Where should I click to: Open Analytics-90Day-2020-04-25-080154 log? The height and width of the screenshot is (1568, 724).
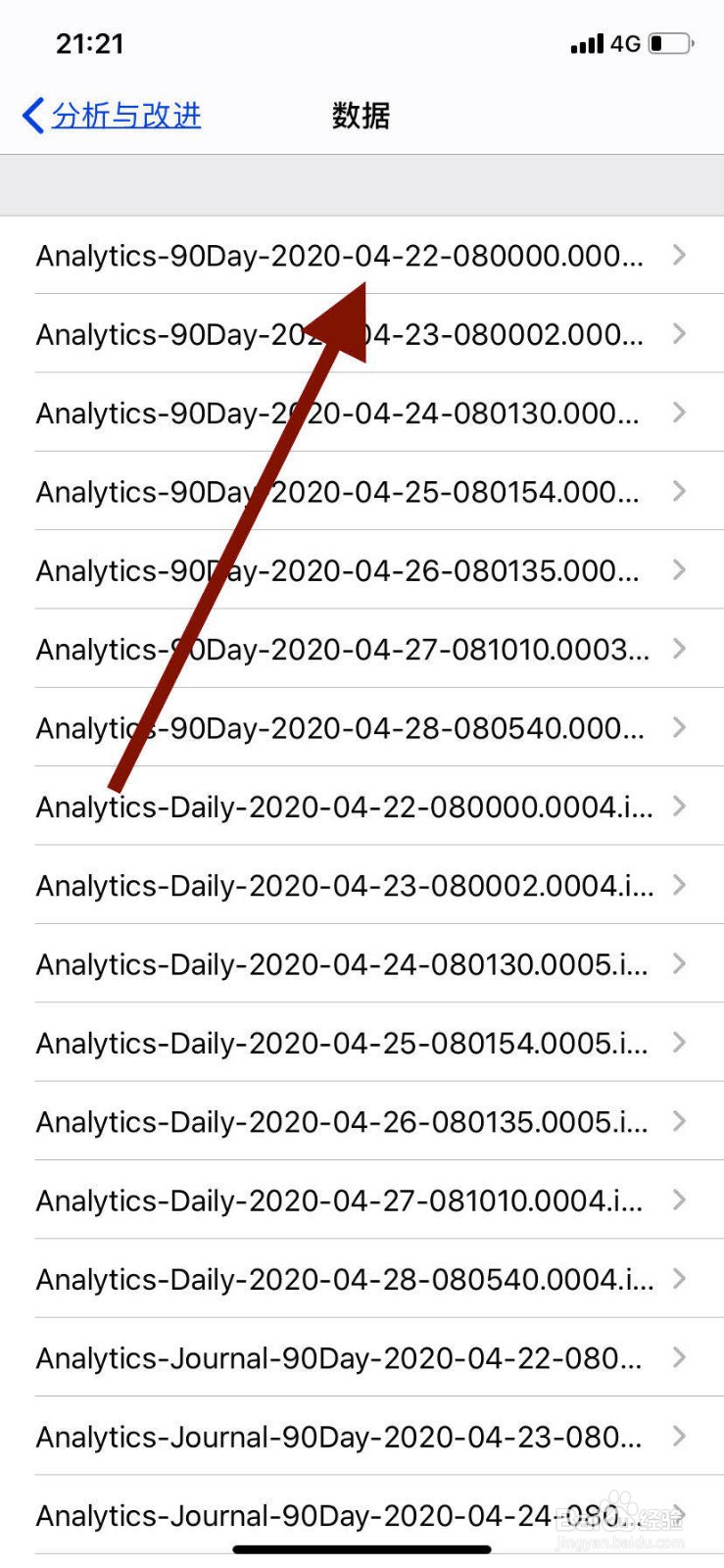362,491
